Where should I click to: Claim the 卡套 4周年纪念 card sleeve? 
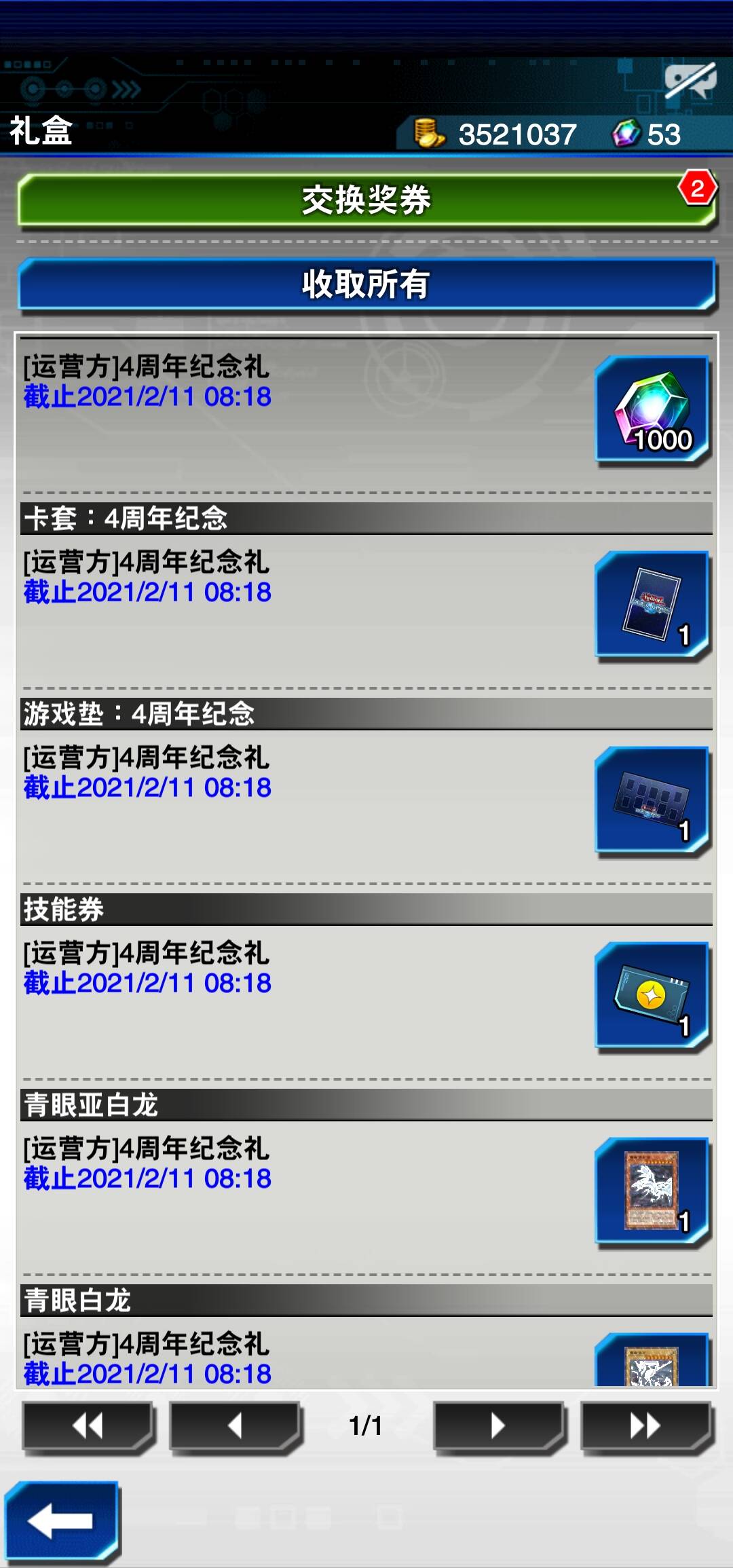[x=652, y=605]
